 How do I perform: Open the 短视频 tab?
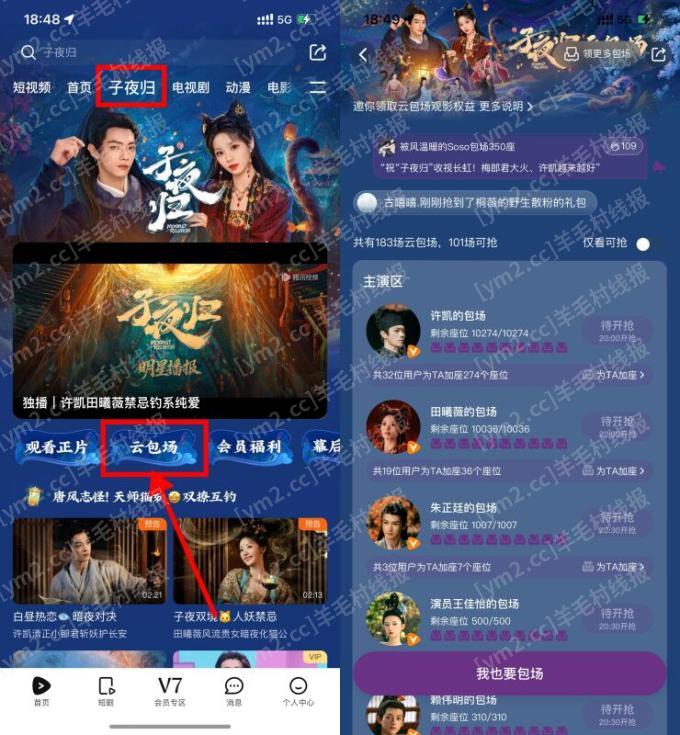click(32, 88)
